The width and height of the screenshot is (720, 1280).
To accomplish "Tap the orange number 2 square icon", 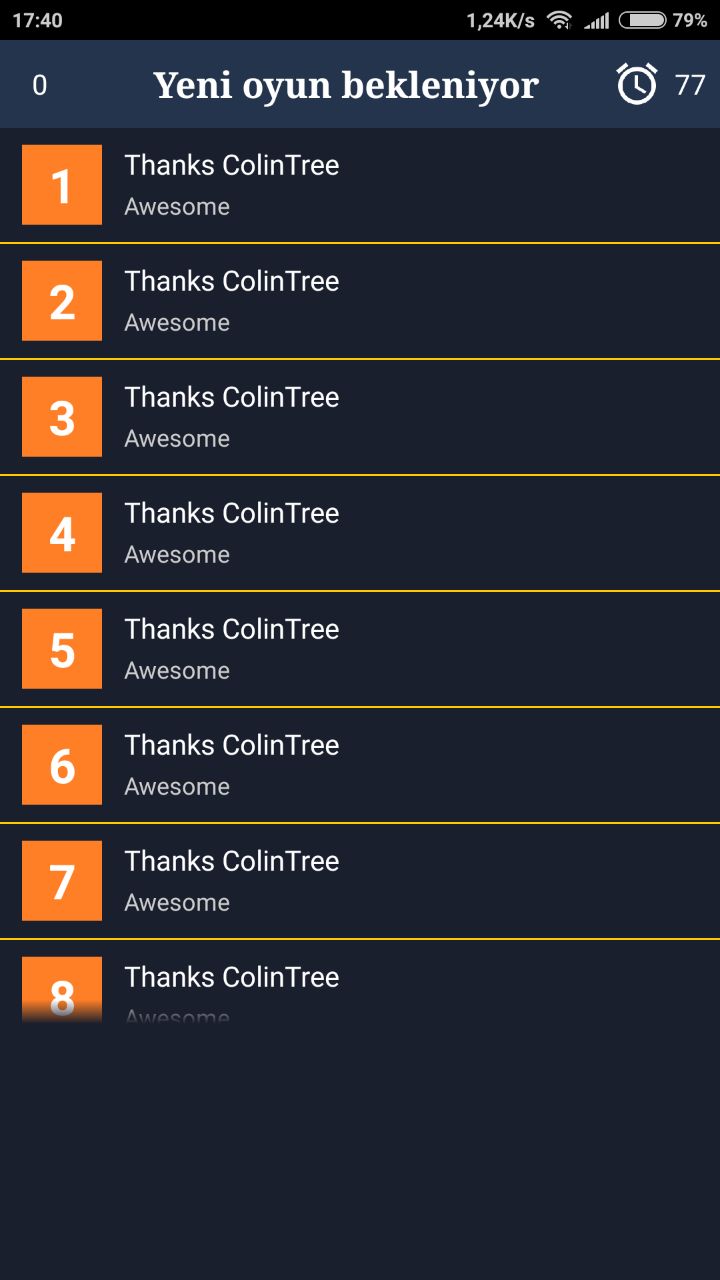I will coord(61,301).
